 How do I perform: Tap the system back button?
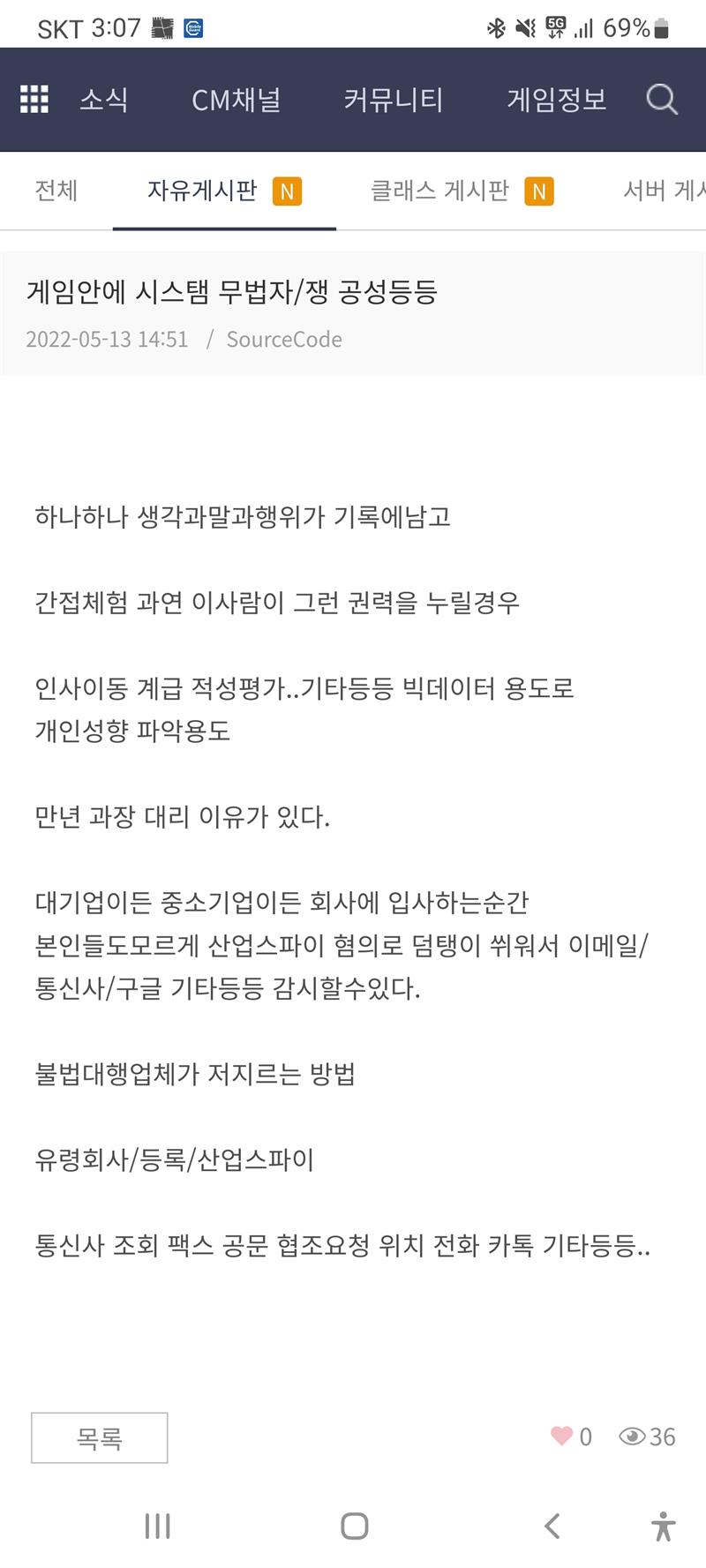tap(552, 1526)
